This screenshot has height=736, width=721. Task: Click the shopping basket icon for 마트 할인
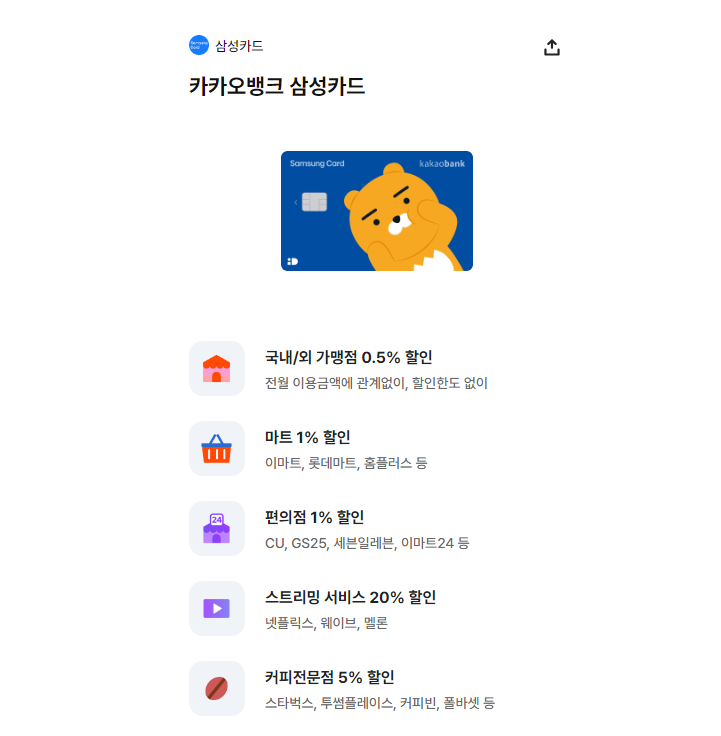217,448
